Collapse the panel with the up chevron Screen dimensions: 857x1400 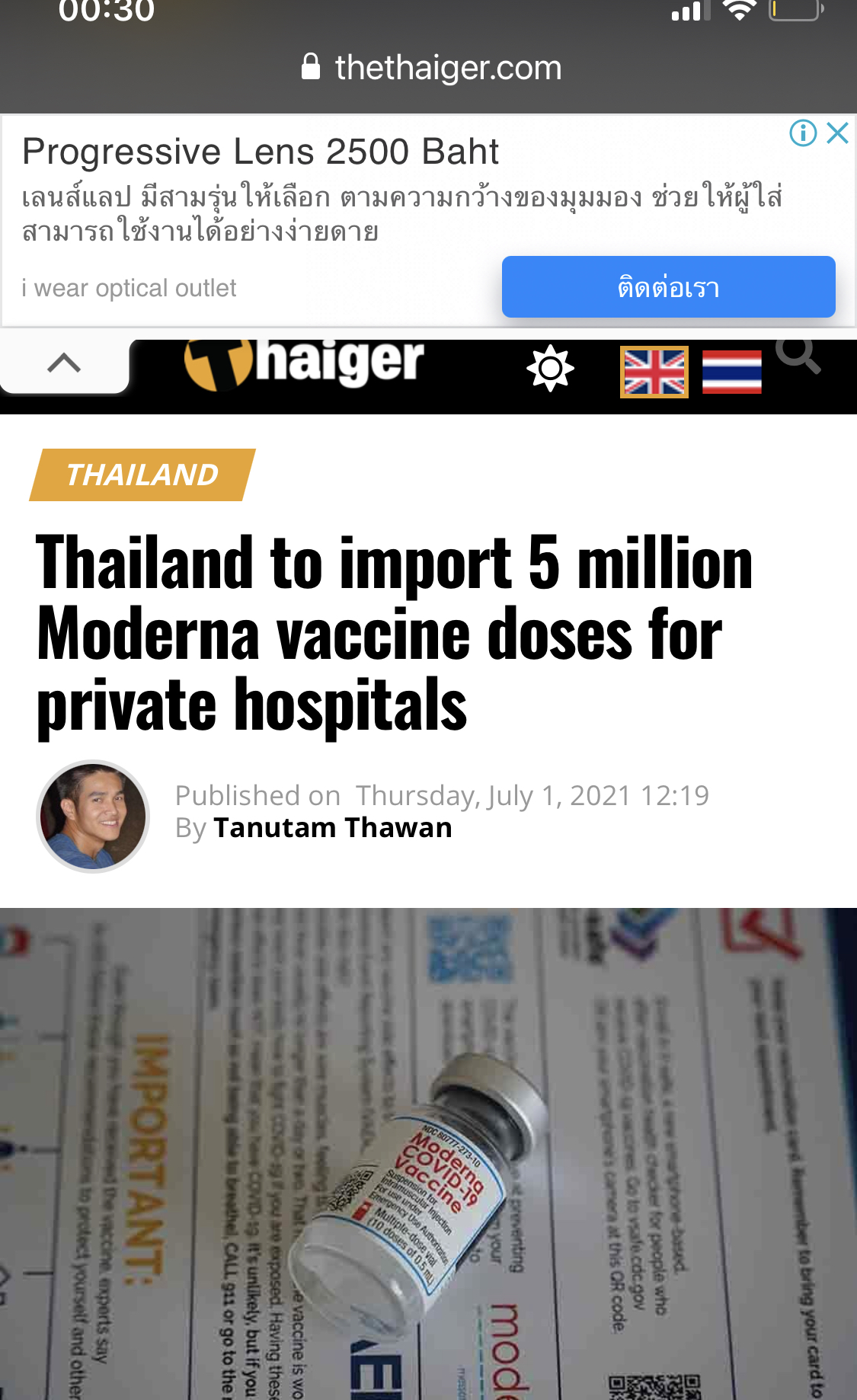(x=64, y=363)
